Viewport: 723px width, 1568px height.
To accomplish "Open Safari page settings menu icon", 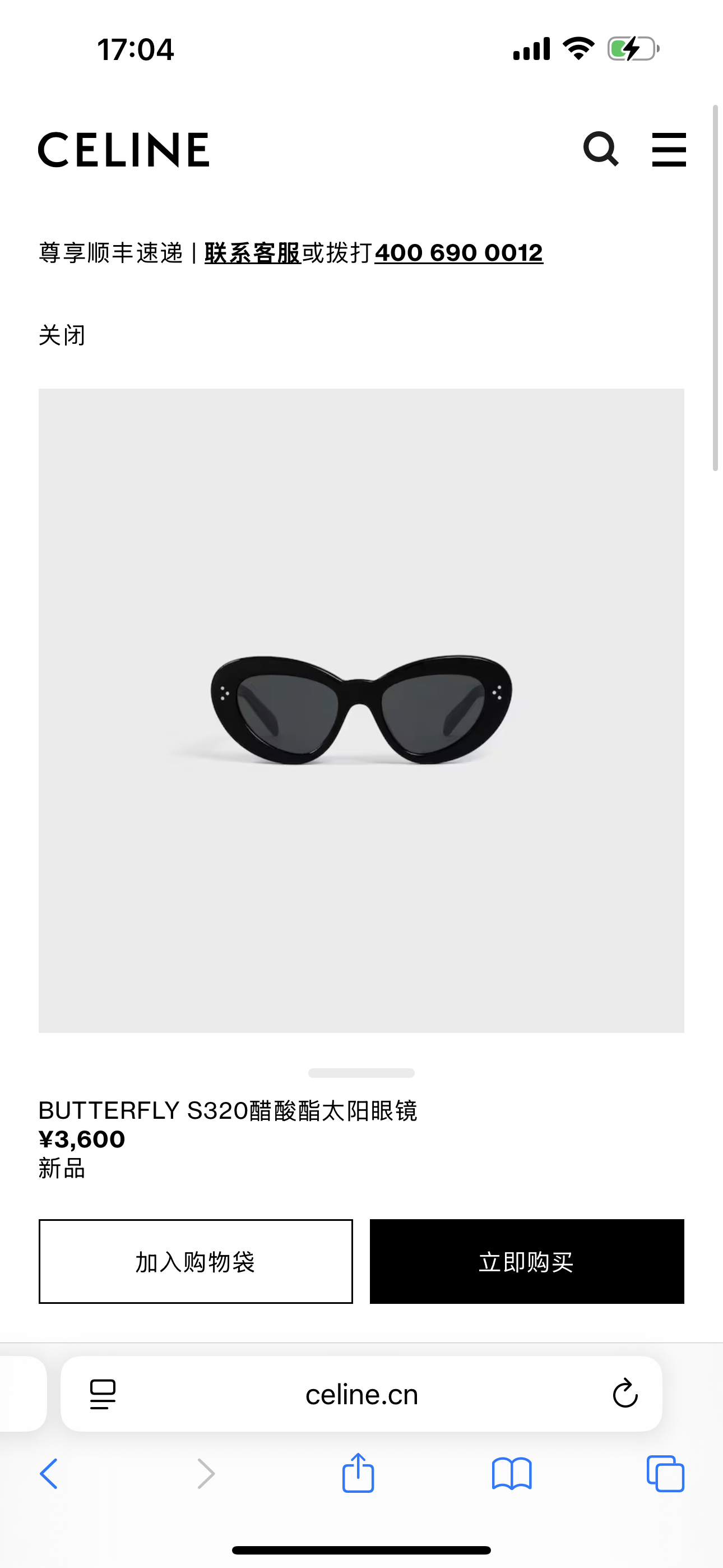I will point(103,1394).
